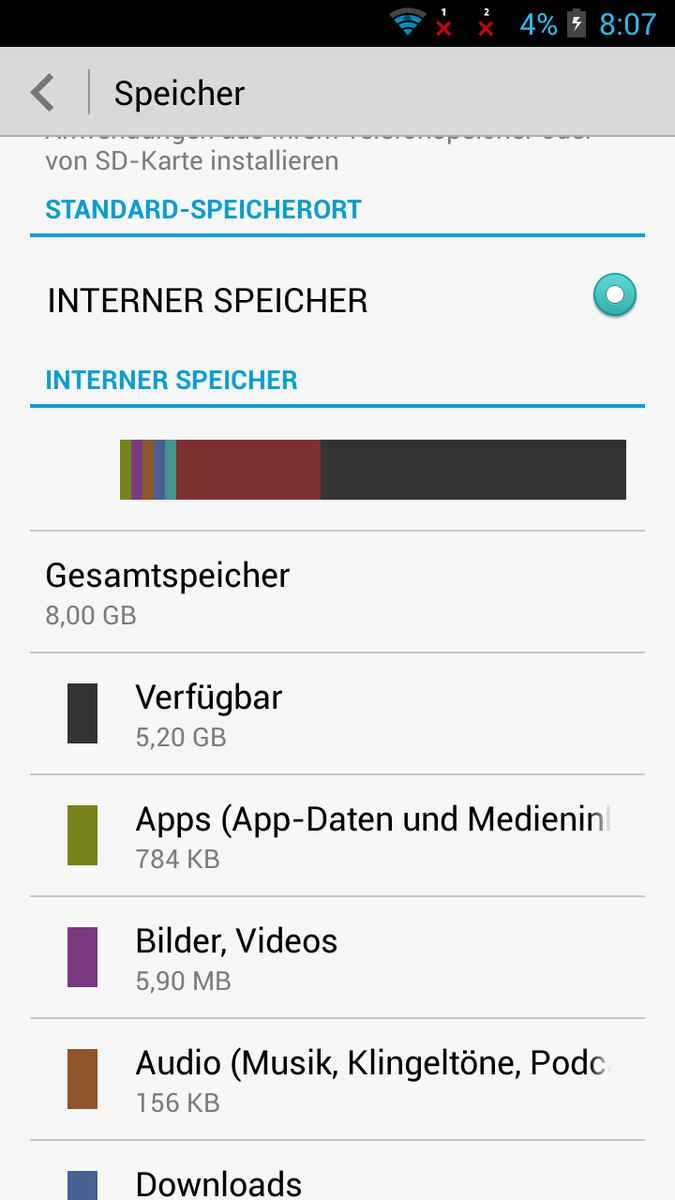Open Audio storage row

(337, 1080)
